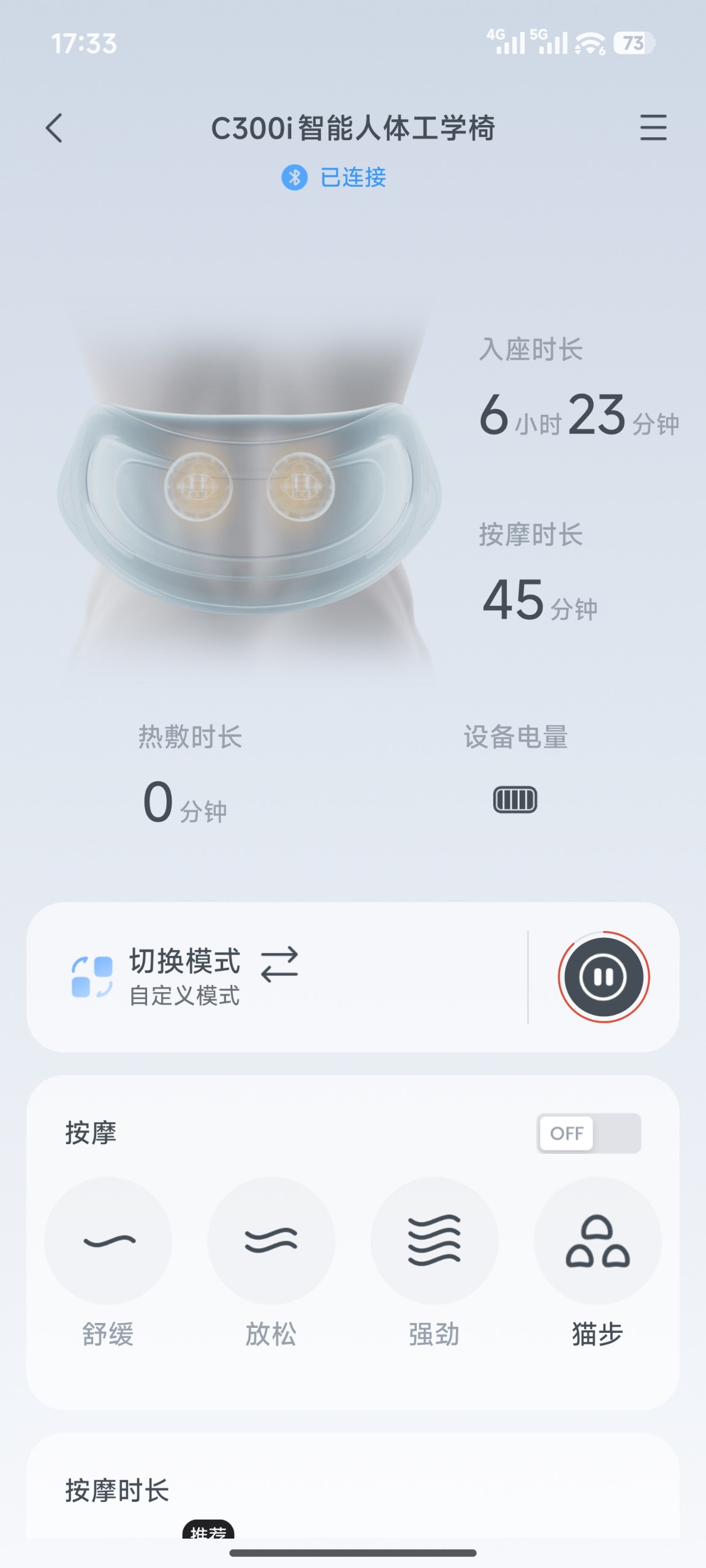Viewport: 706px width, 1568px height.
Task: Go back from the C300i chair page
Action: coord(55,129)
